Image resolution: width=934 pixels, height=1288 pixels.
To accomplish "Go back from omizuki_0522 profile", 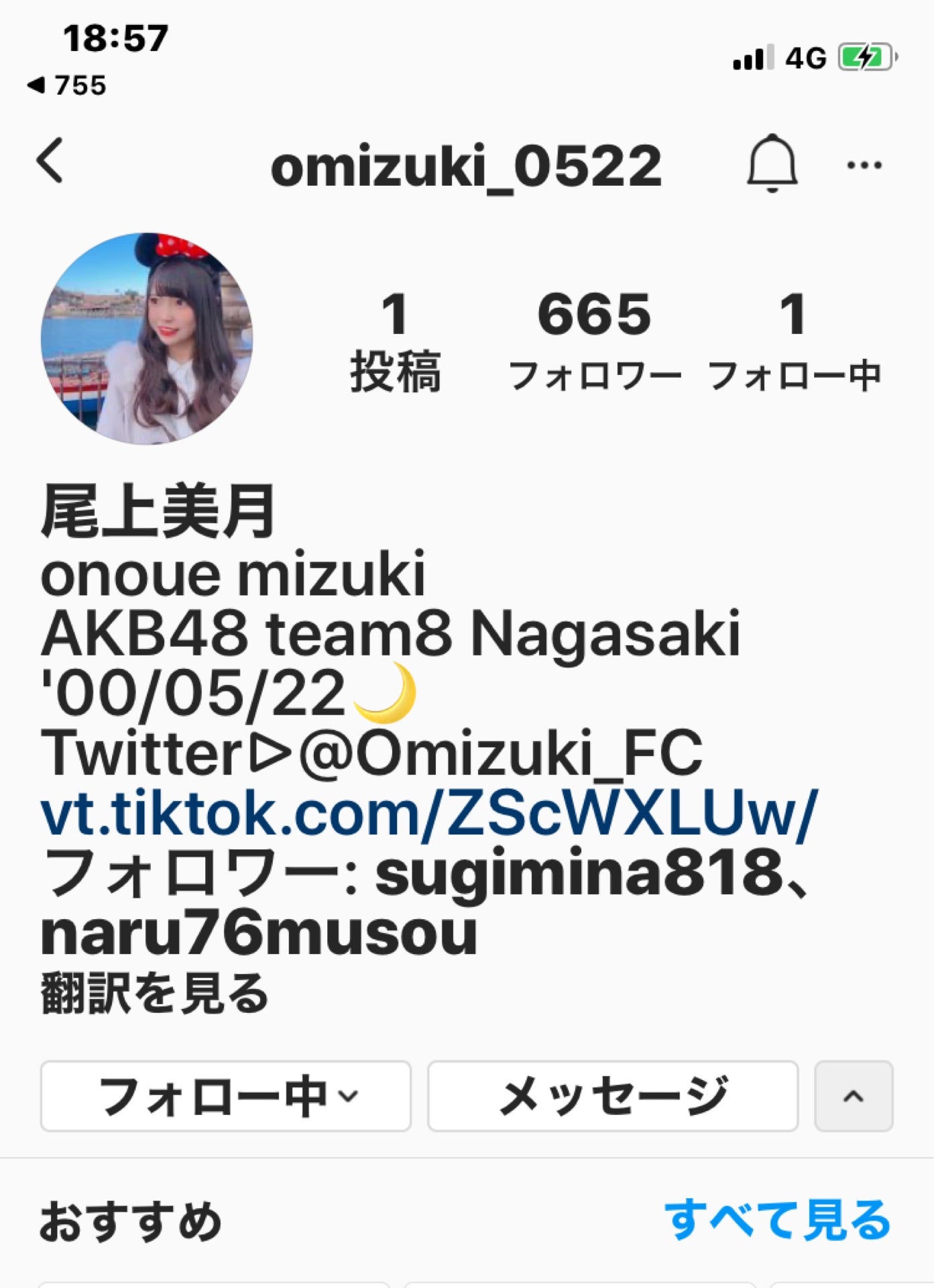I will tap(50, 161).
